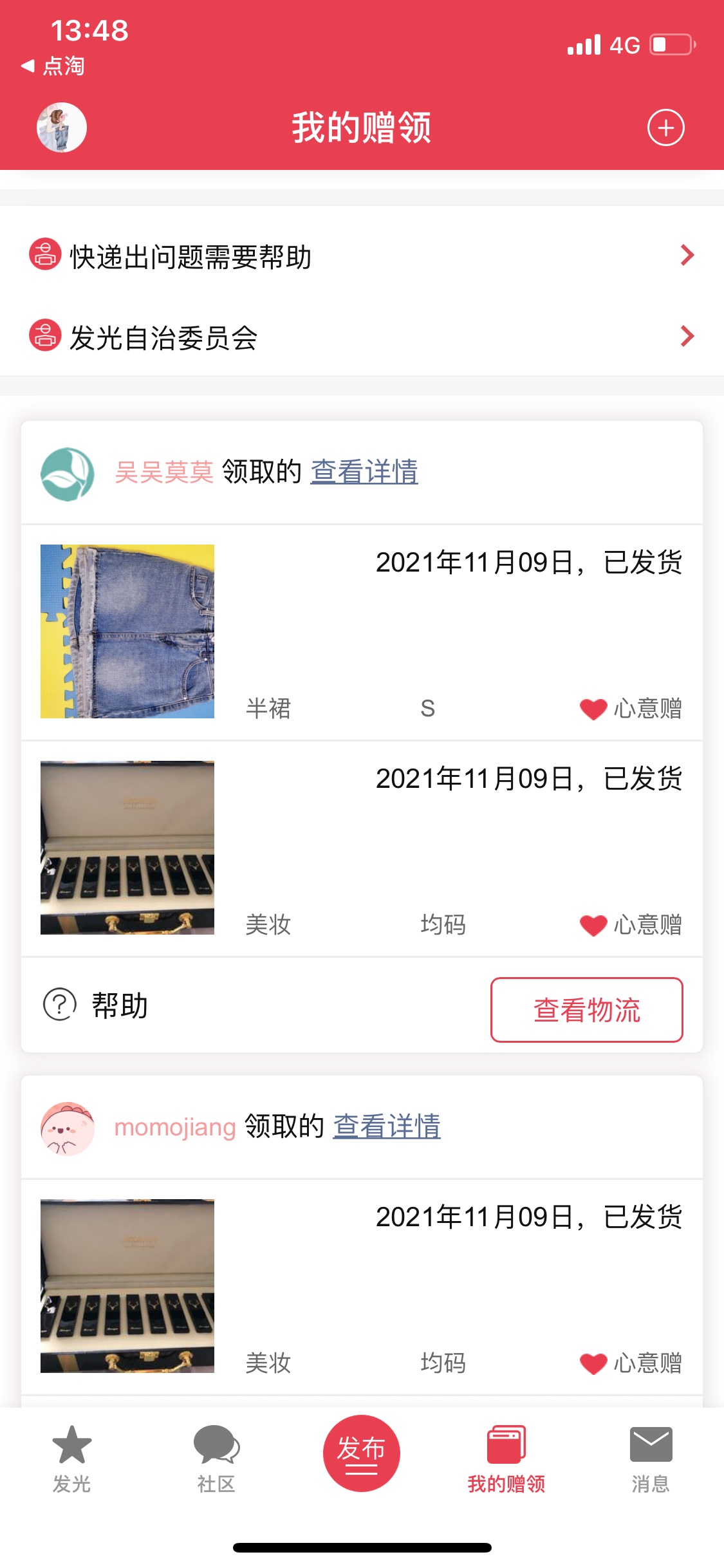The image size is (724, 1568).
Task: Open the 美妆 item claimed by 吴吴莫莫
Action: click(x=362, y=848)
